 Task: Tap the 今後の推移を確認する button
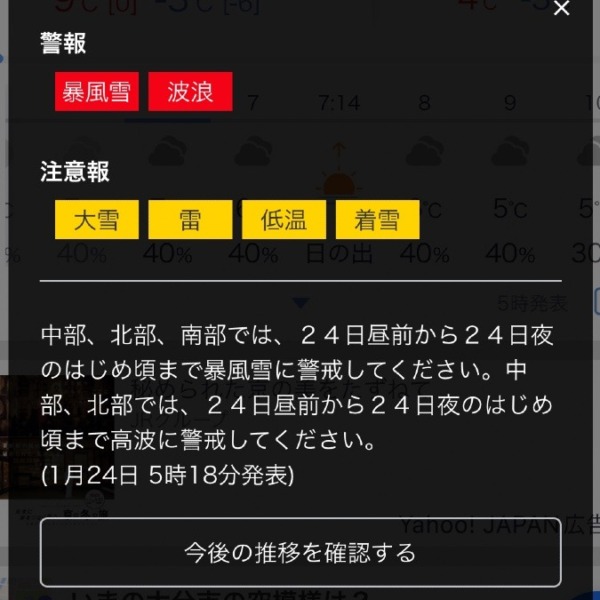[300, 552]
